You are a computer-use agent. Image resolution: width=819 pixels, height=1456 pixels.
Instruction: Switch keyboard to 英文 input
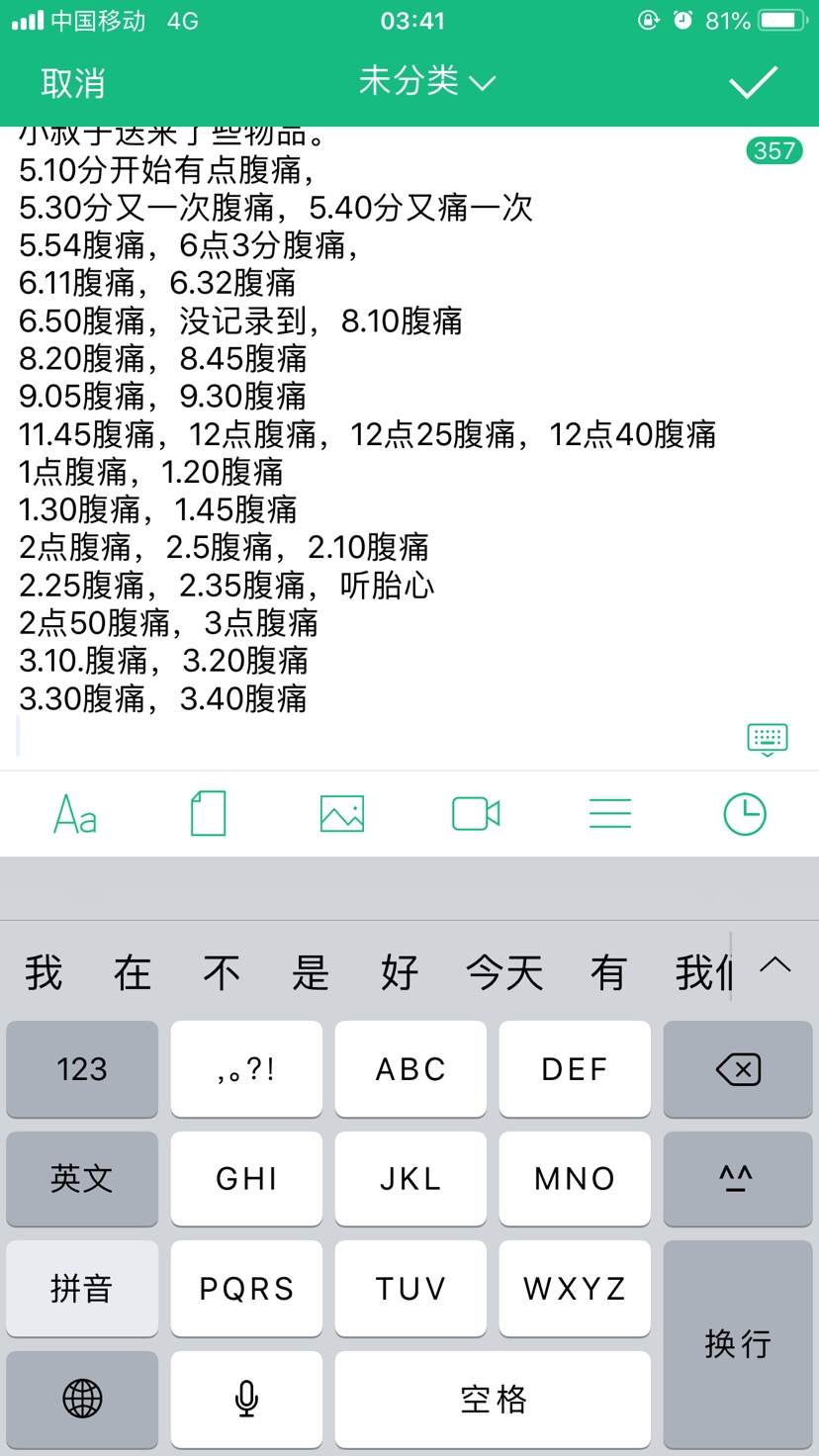tap(82, 1179)
